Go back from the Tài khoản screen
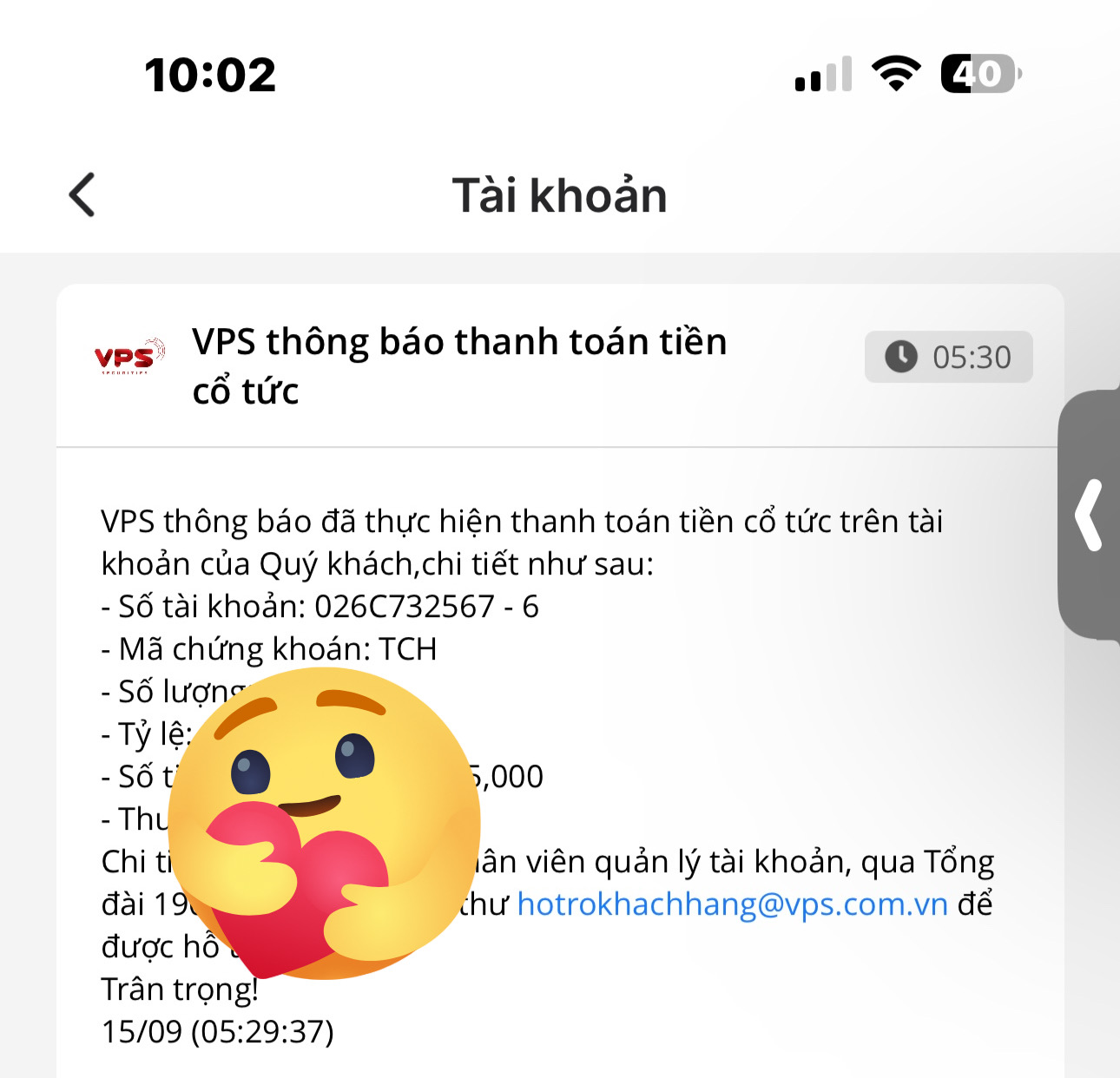The width and height of the screenshot is (1120, 1078). 82,194
